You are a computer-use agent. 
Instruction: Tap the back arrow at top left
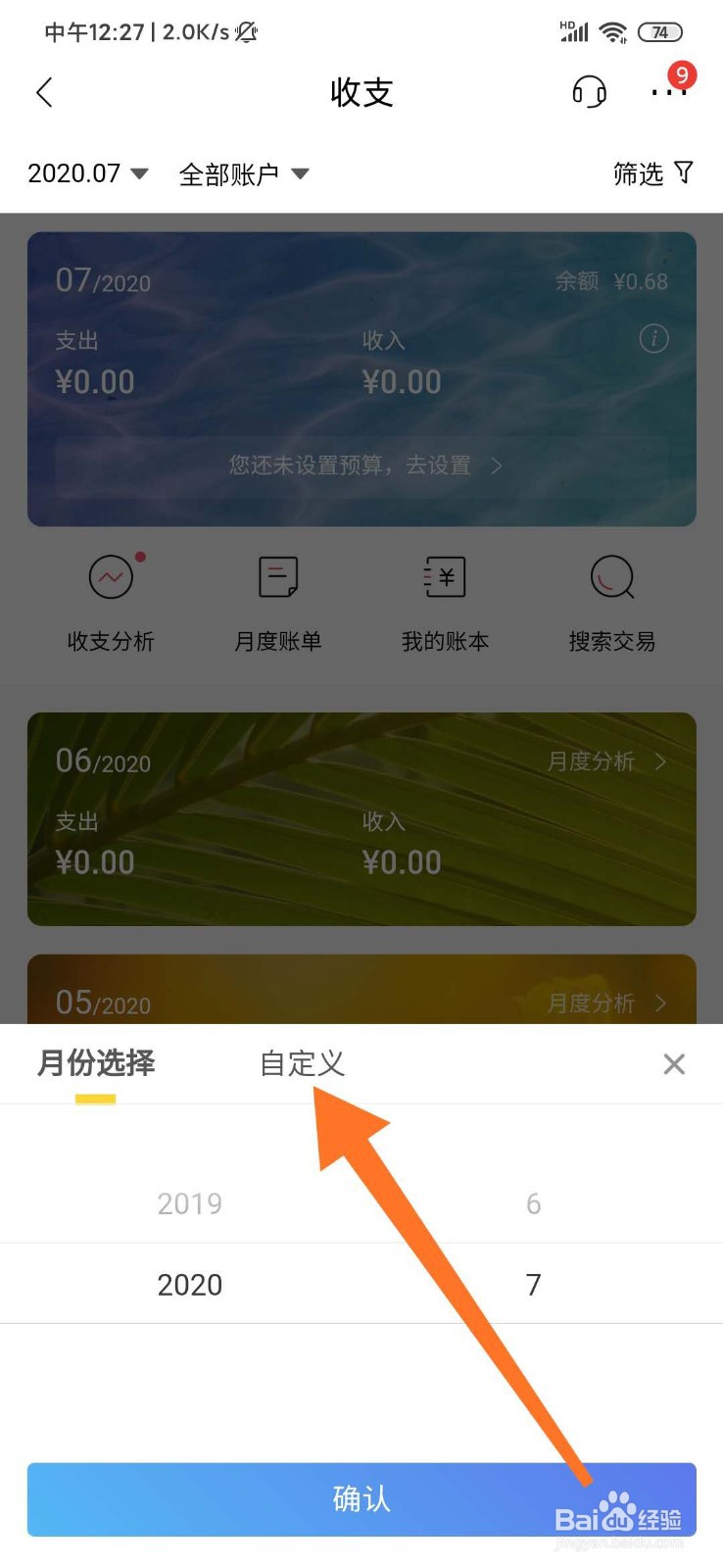click(44, 91)
